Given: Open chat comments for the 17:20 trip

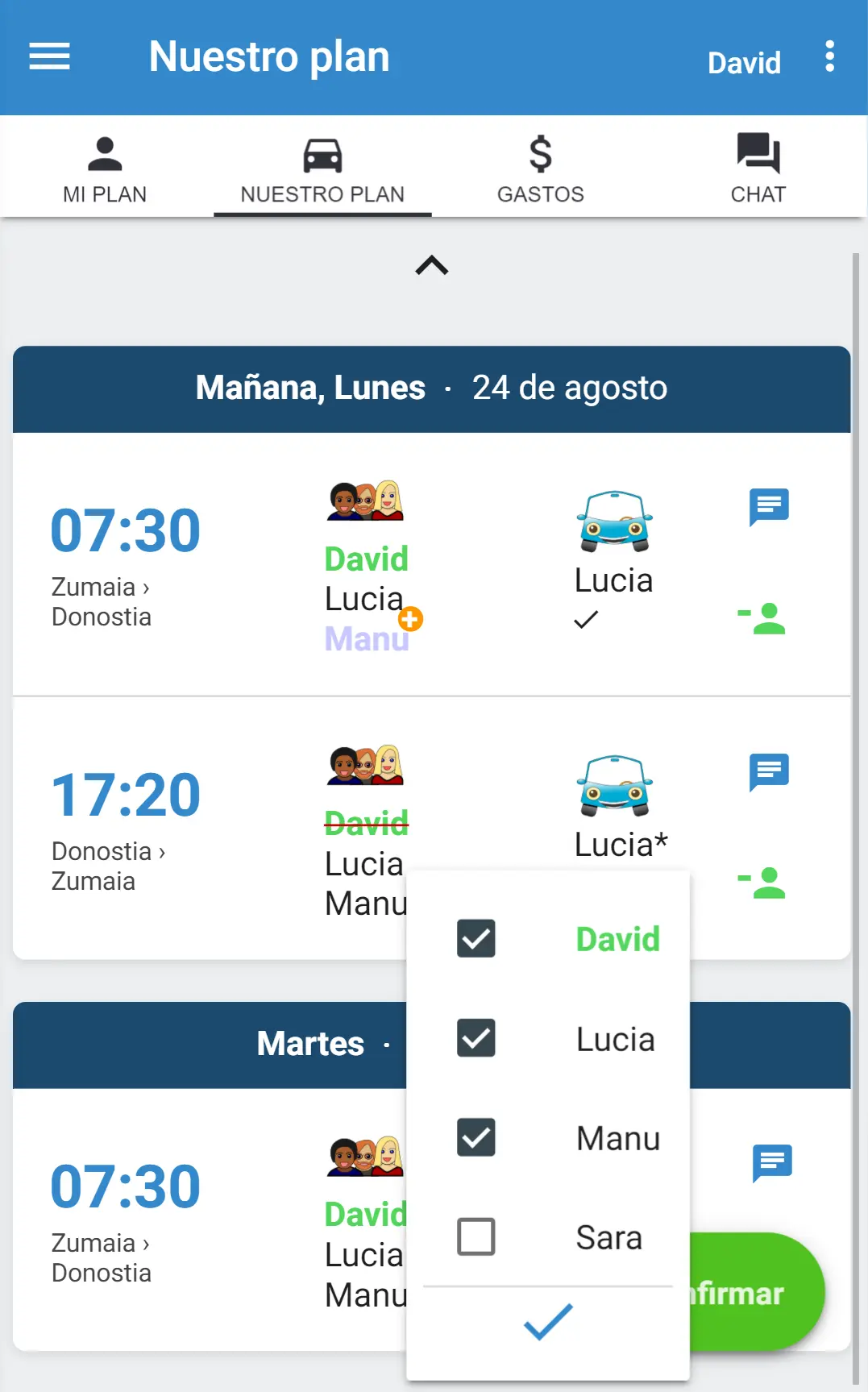Looking at the screenshot, I should pos(768,771).
